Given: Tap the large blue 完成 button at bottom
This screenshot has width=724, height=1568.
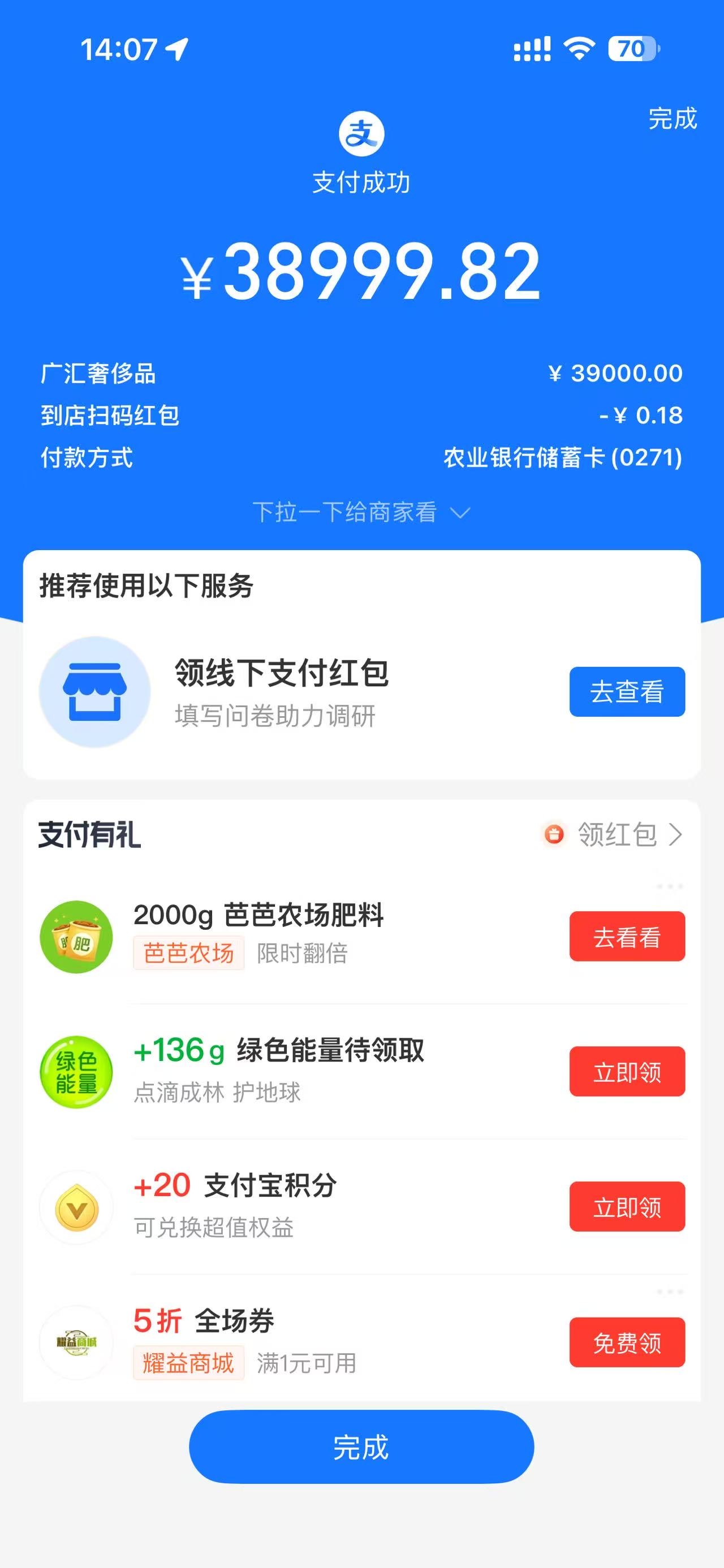Looking at the screenshot, I should [x=361, y=1447].
